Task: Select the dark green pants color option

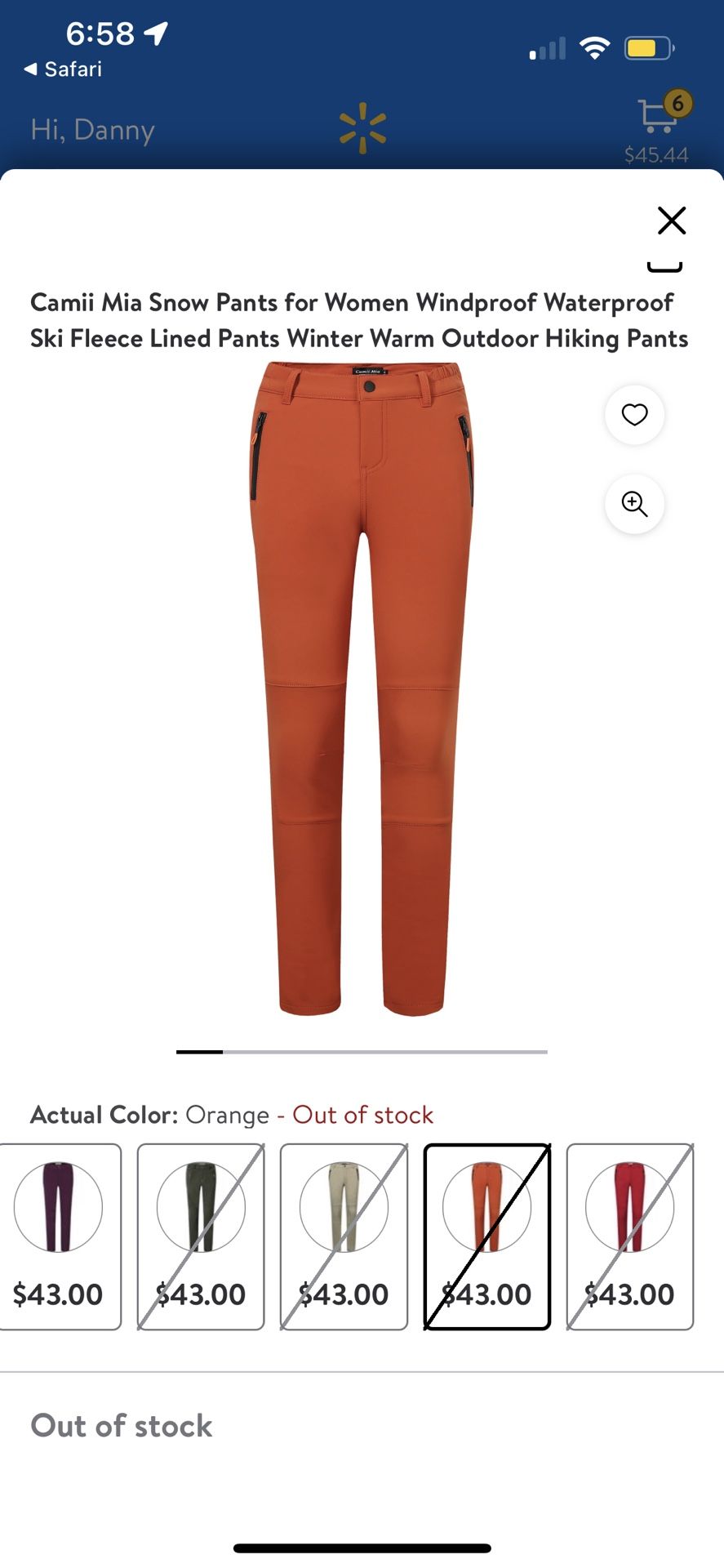Action: pyautogui.click(x=201, y=1236)
